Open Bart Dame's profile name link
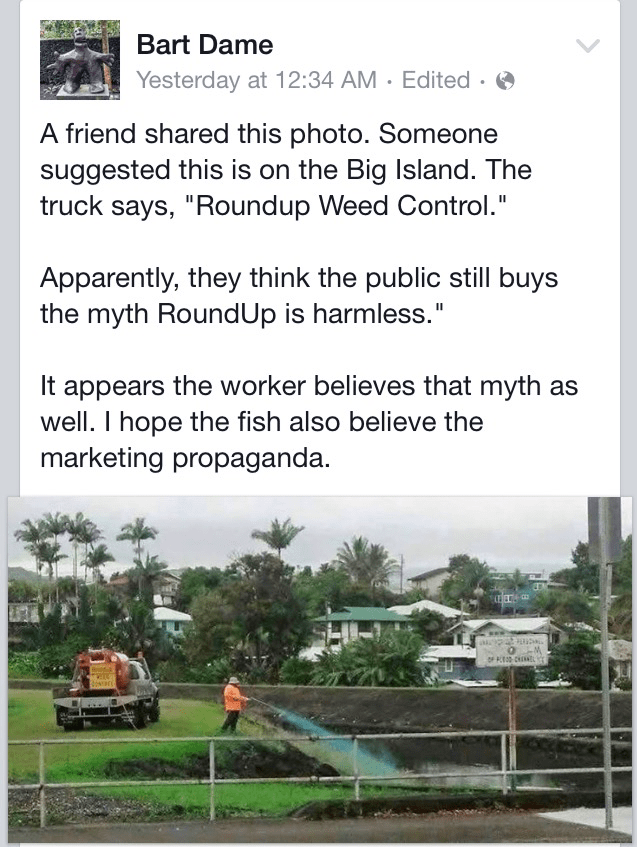The height and width of the screenshot is (847, 637). pos(204,44)
